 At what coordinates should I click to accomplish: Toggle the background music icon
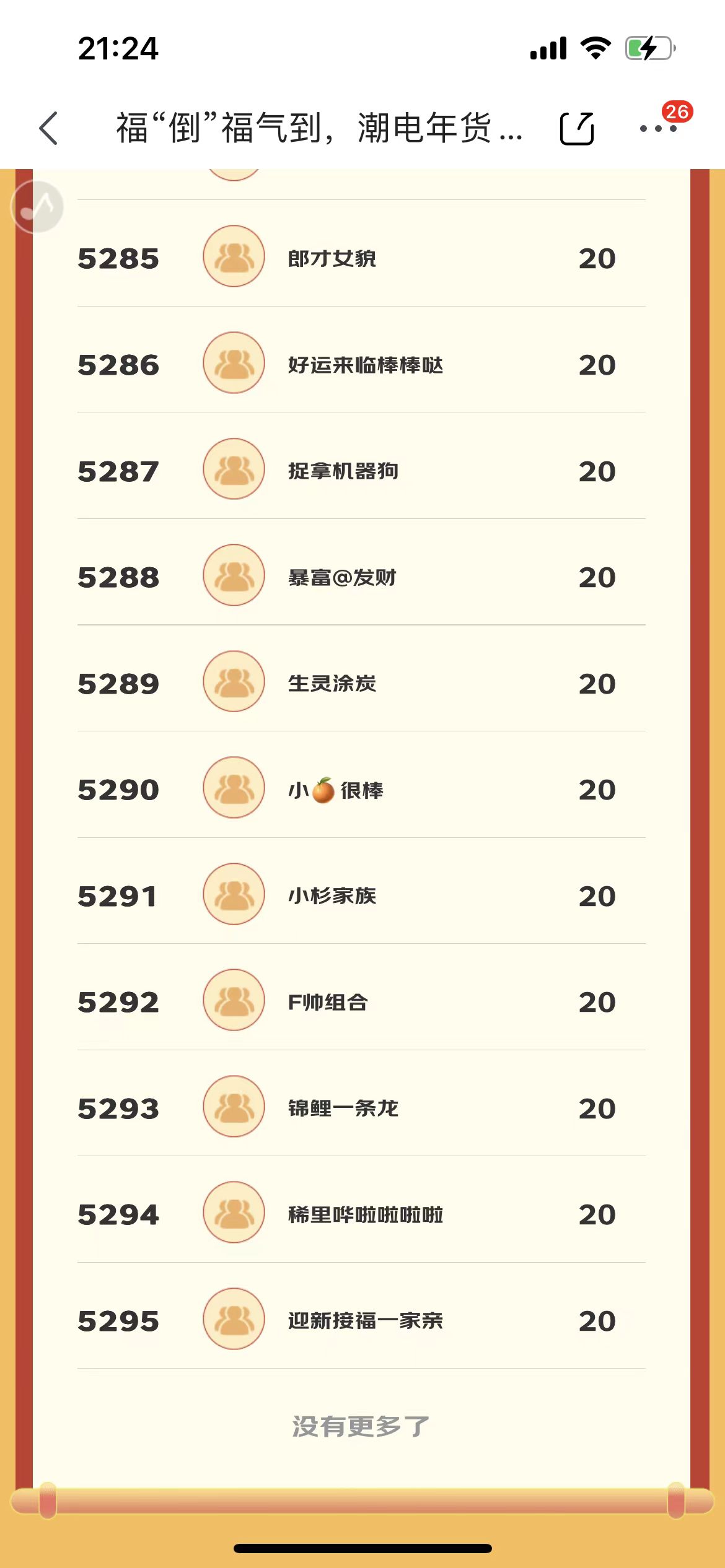point(37,207)
